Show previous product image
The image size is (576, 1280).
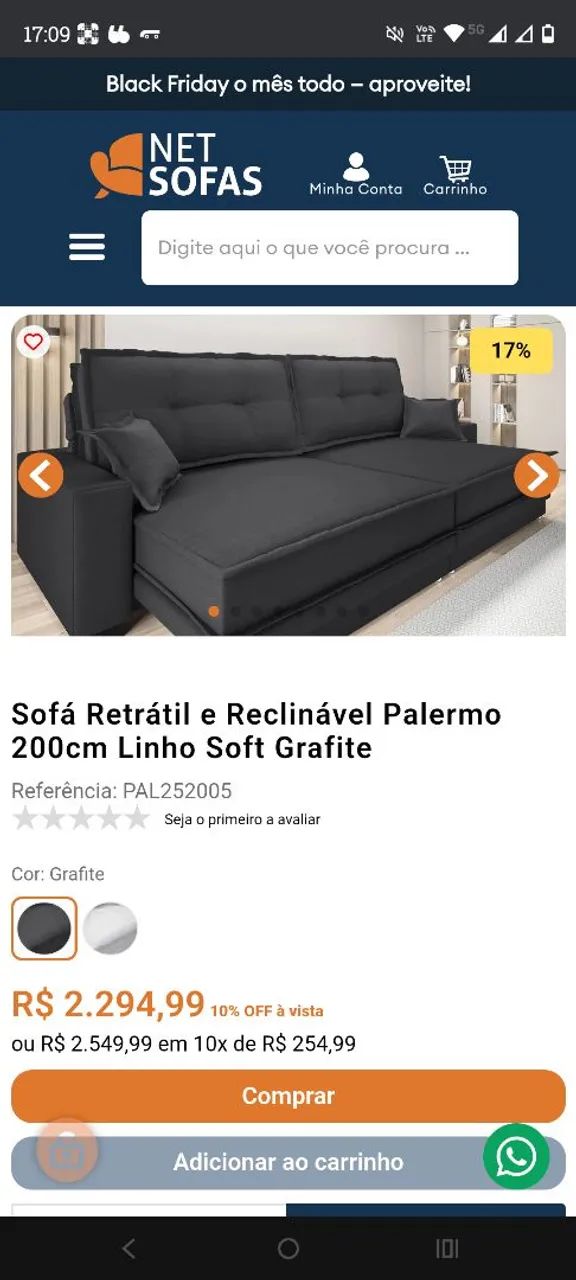coord(41,475)
